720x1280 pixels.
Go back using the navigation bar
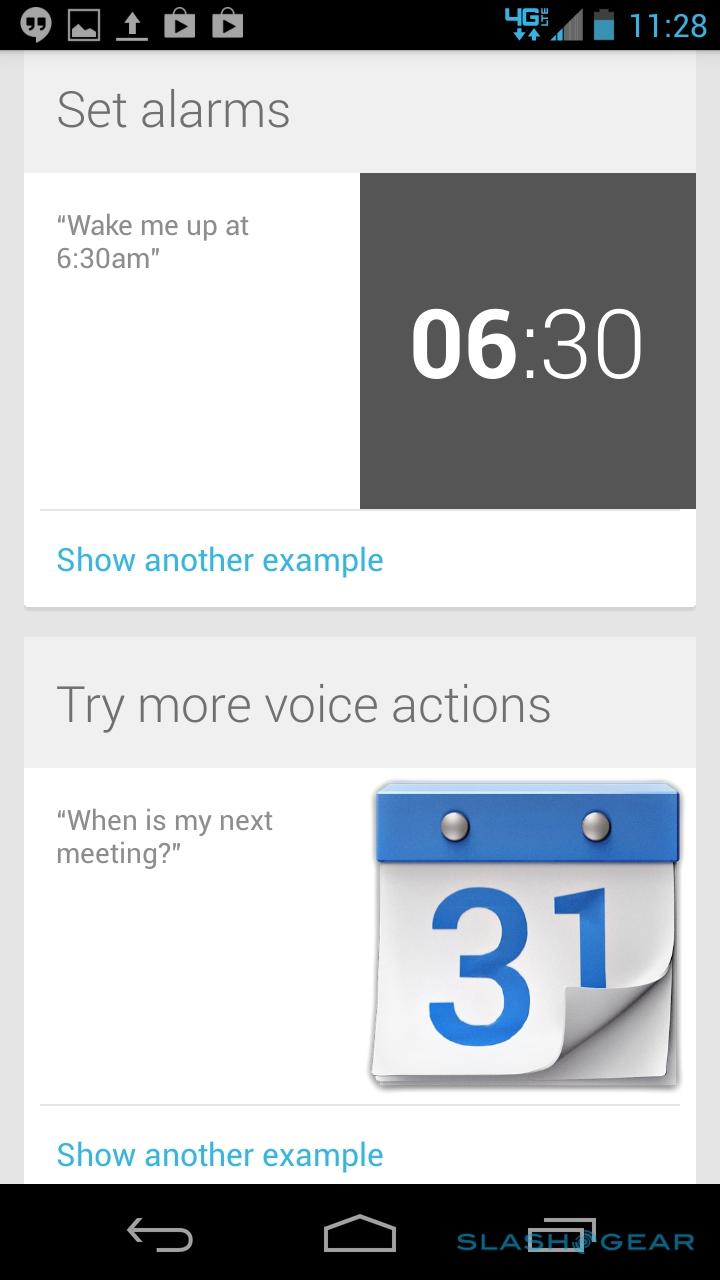click(x=160, y=1234)
